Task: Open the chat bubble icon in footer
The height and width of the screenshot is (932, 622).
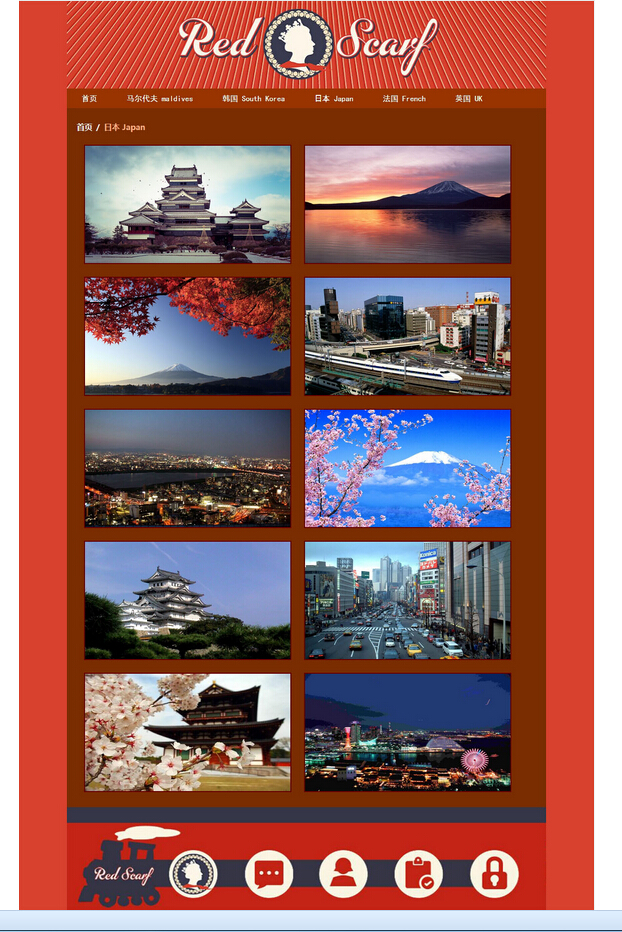Action: 268,873
